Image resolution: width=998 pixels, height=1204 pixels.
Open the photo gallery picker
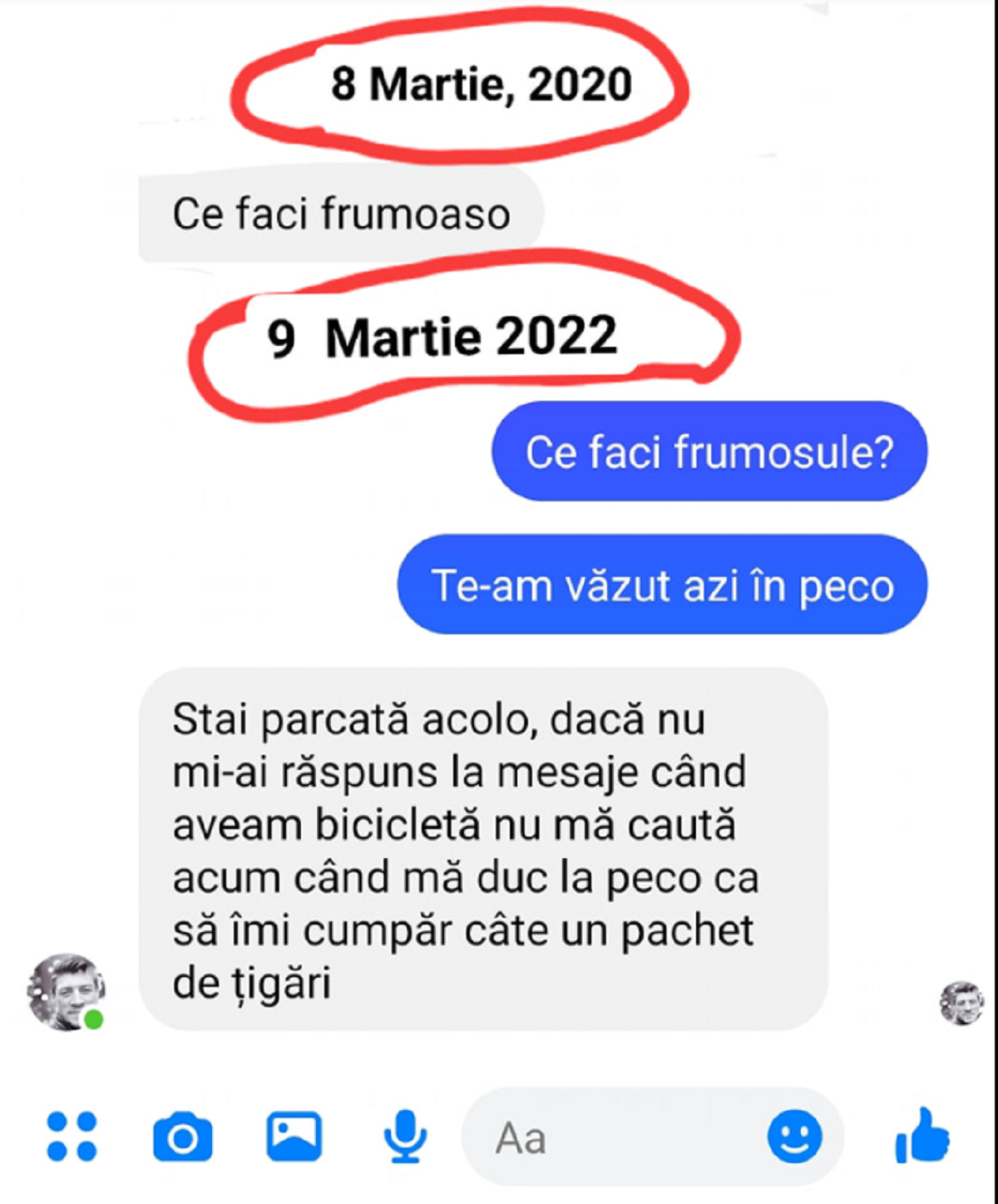(x=294, y=1136)
